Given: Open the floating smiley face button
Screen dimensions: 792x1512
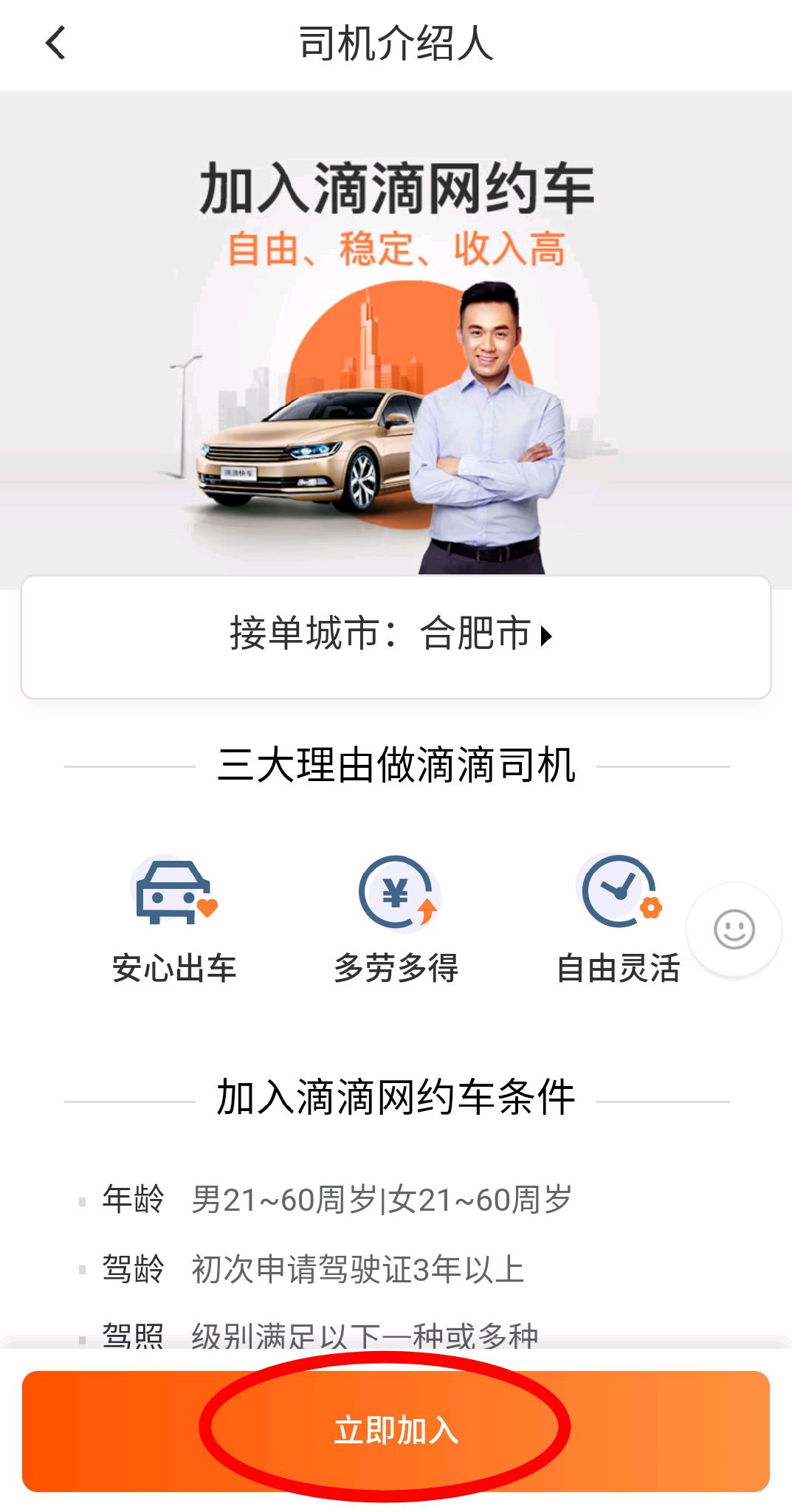Looking at the screenshot, I should [734, 929].
